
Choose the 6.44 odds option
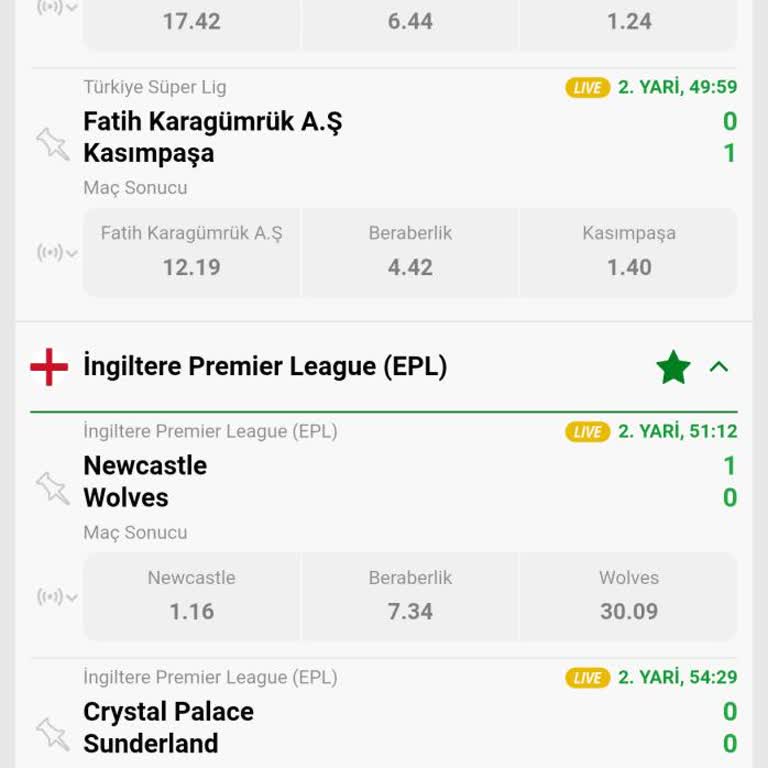click(410, 22)
